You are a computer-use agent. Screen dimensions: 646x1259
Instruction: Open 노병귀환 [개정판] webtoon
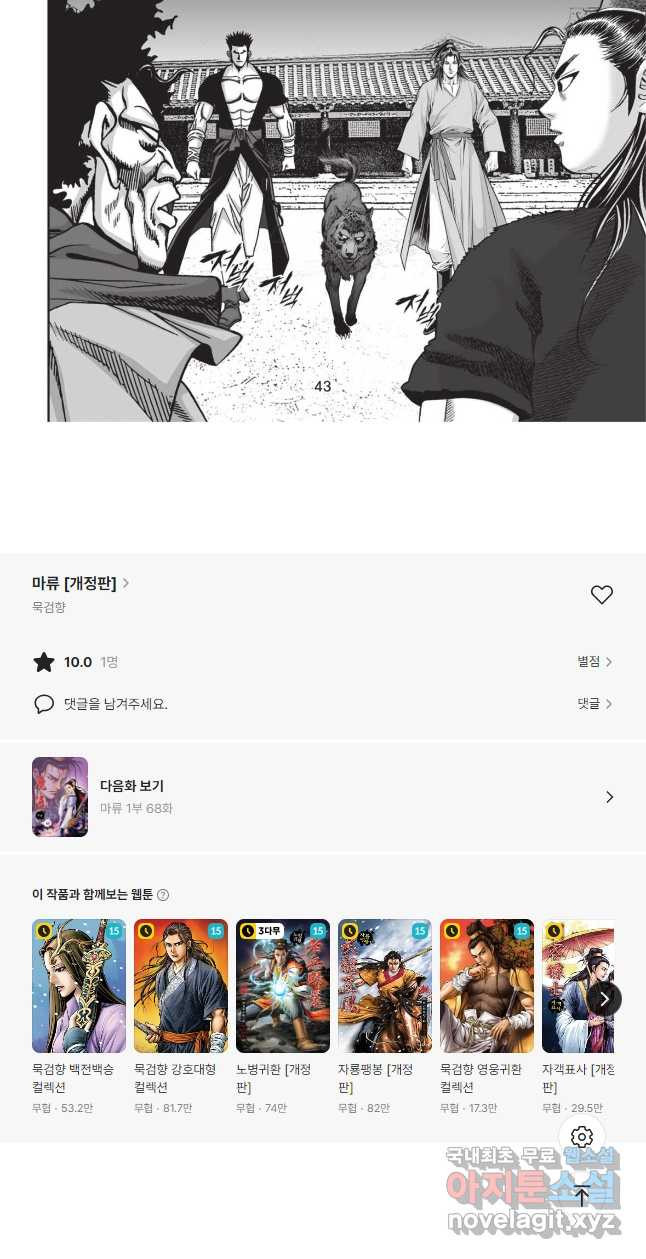point(283,1016)
